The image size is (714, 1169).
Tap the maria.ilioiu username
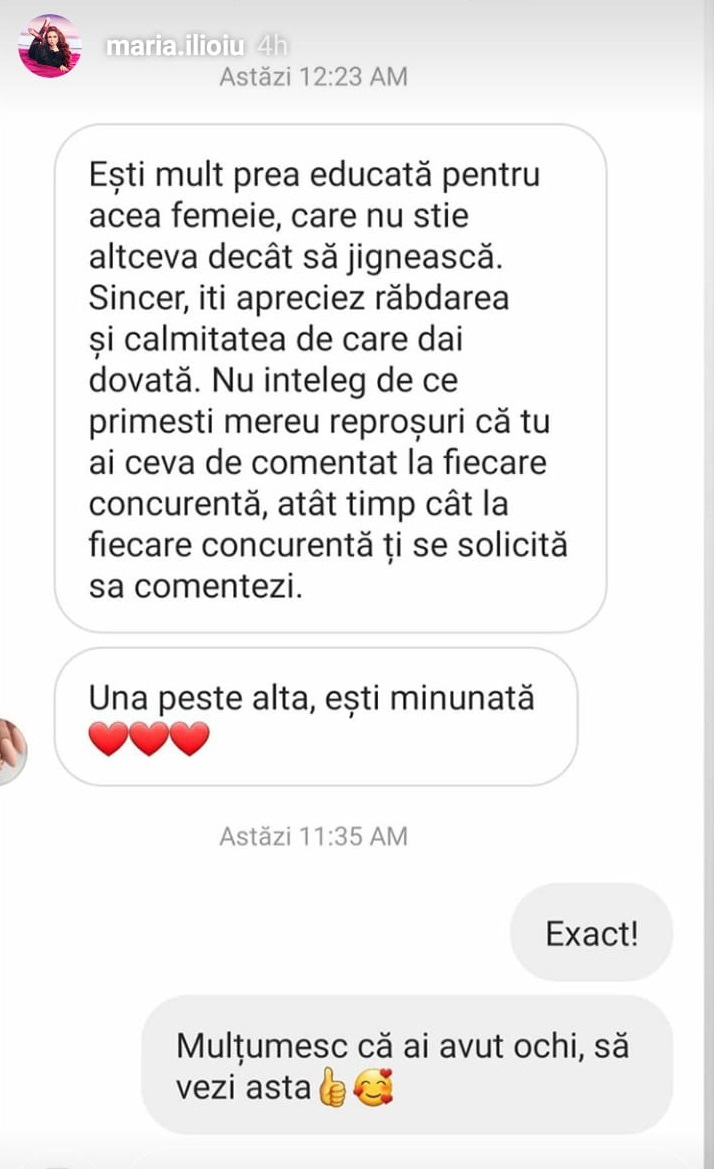point(175,47)
